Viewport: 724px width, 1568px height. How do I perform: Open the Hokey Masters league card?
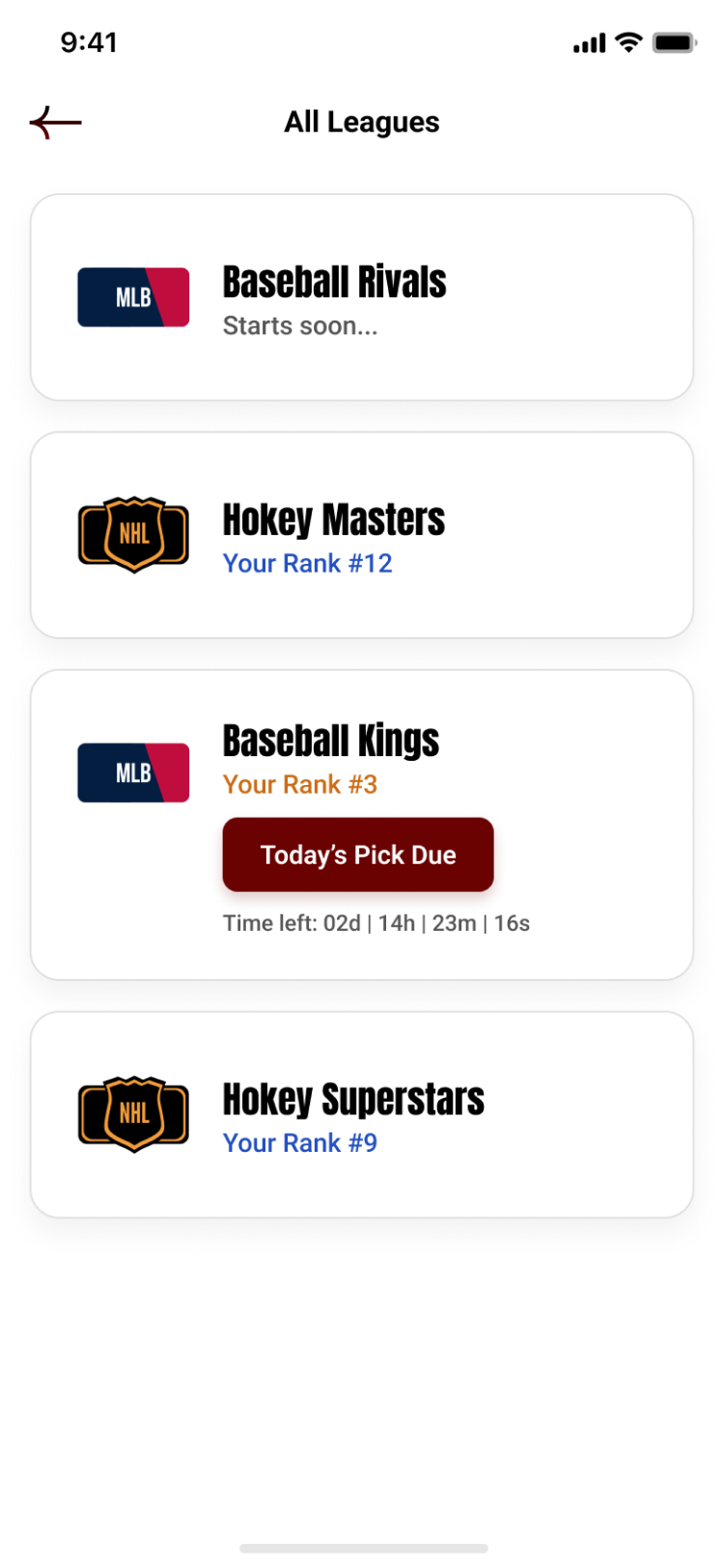pyautogui.click(x=362, y=535)
